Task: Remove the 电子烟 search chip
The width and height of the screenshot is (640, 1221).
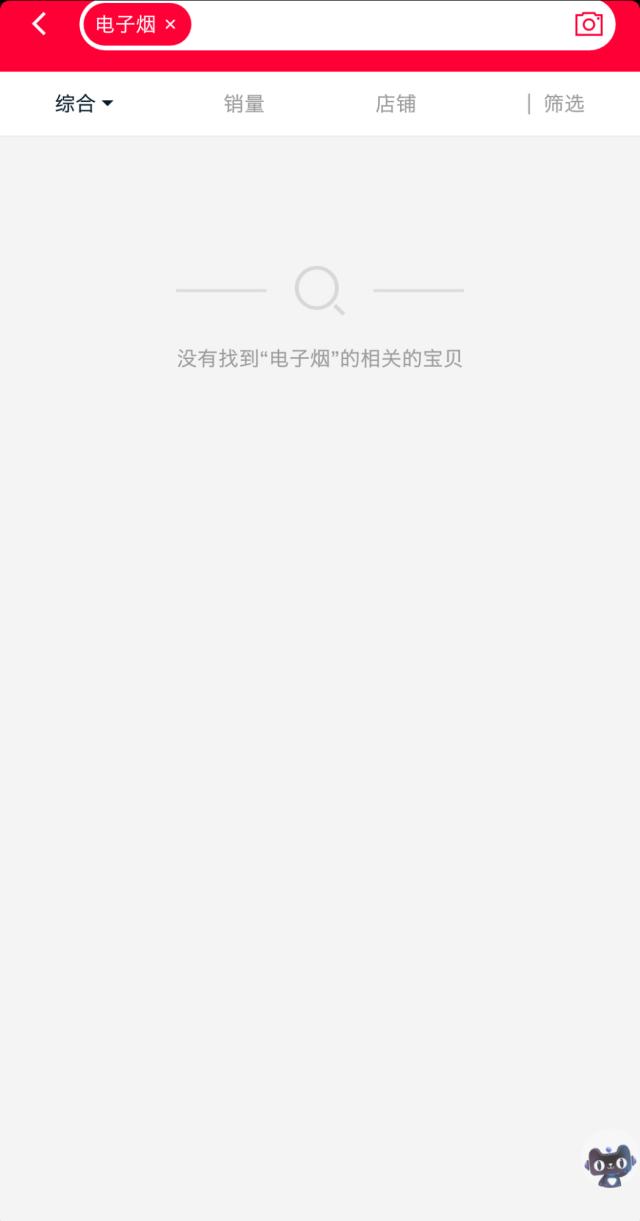Action: tap(170, 25)
